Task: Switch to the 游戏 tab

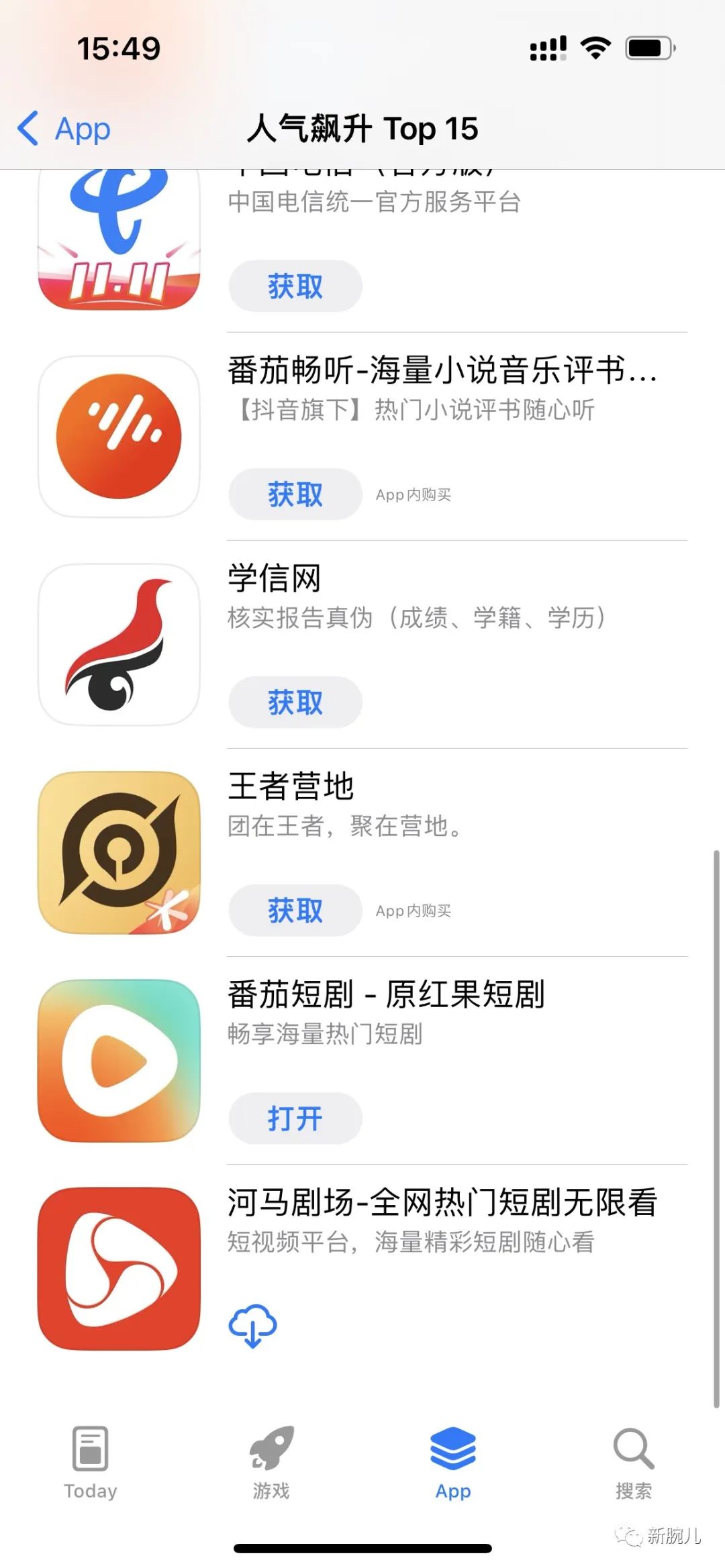Action: coord(271,1461)
